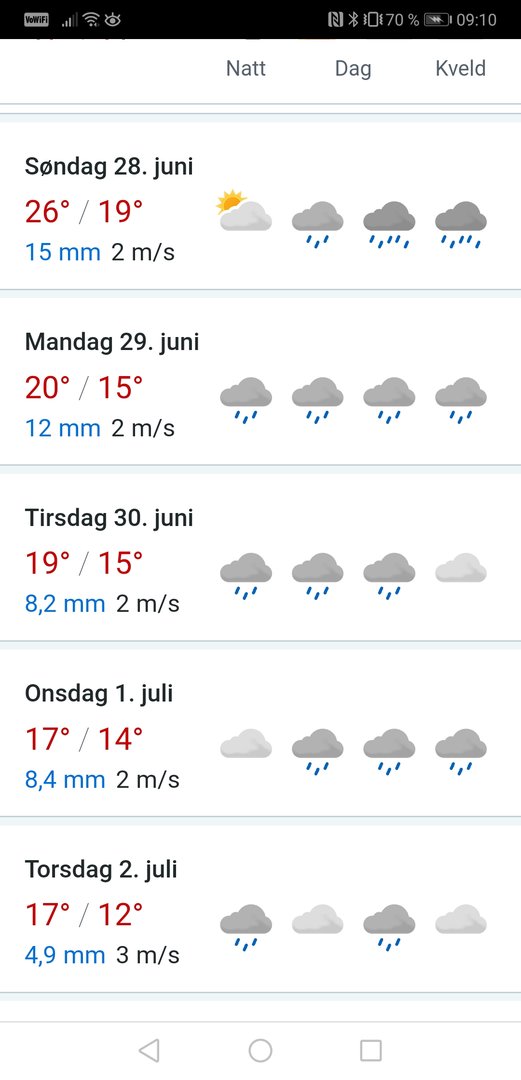The image size is (521, 1080).
Task: Go back with the system back button
Action: pyautogui.click(x=149, y=1050)
